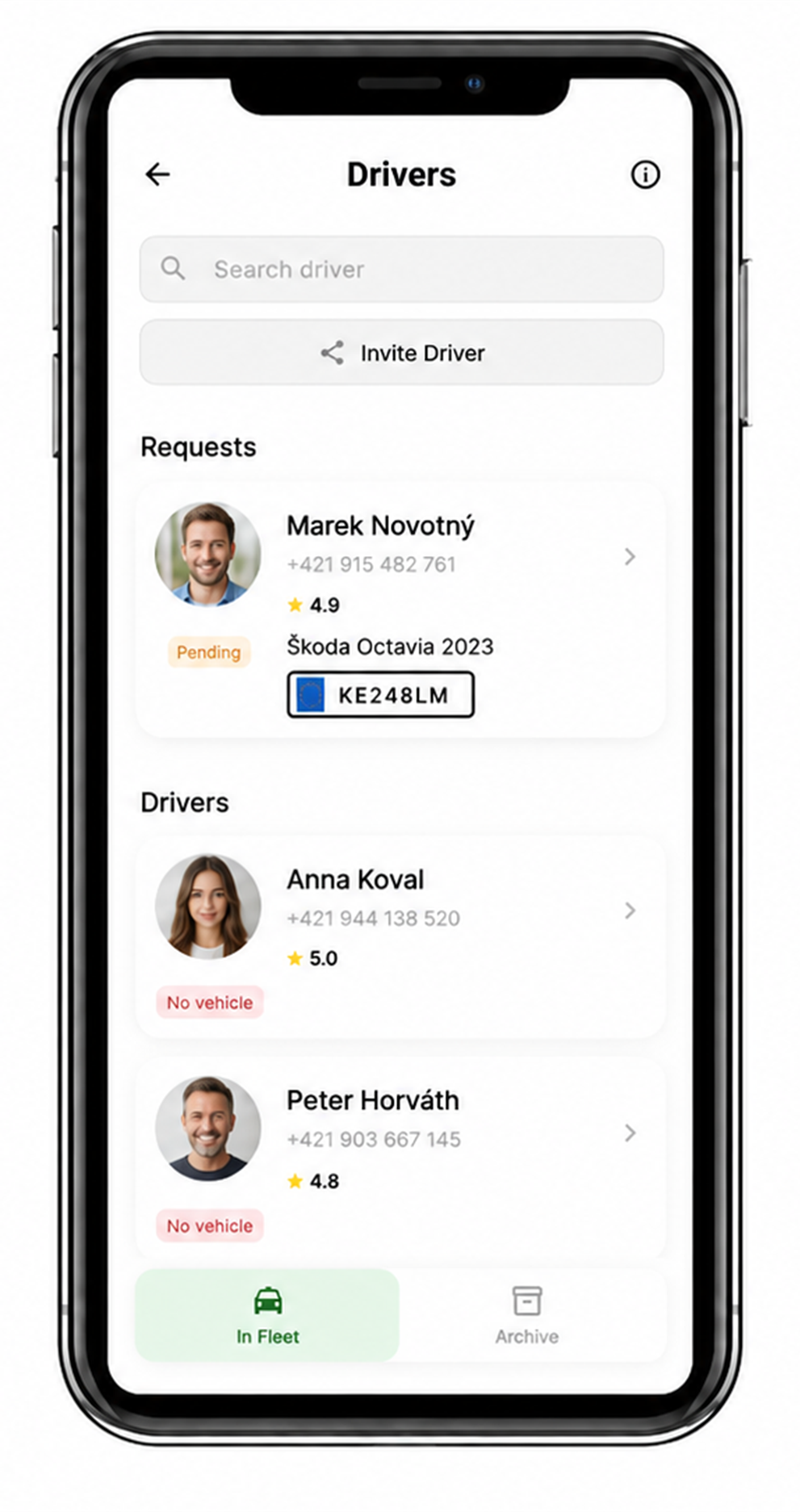Open the info icon beside Drivers
The width and height of the screenshot is (800, 1512).
point(644,174)
